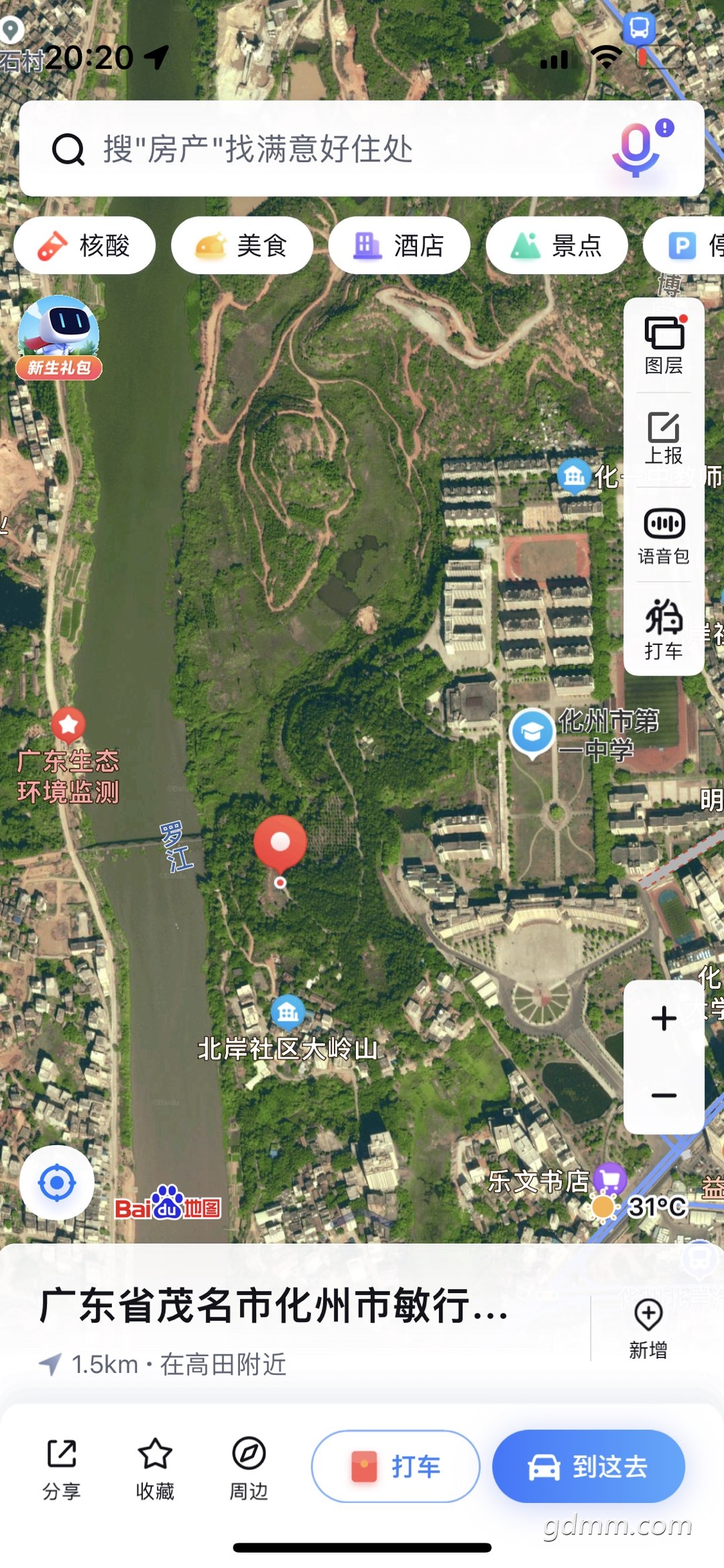Open 打车 in the side toolbar
Image resolution: width=724 pixels, height=1568 pixels.
(664, 629)
